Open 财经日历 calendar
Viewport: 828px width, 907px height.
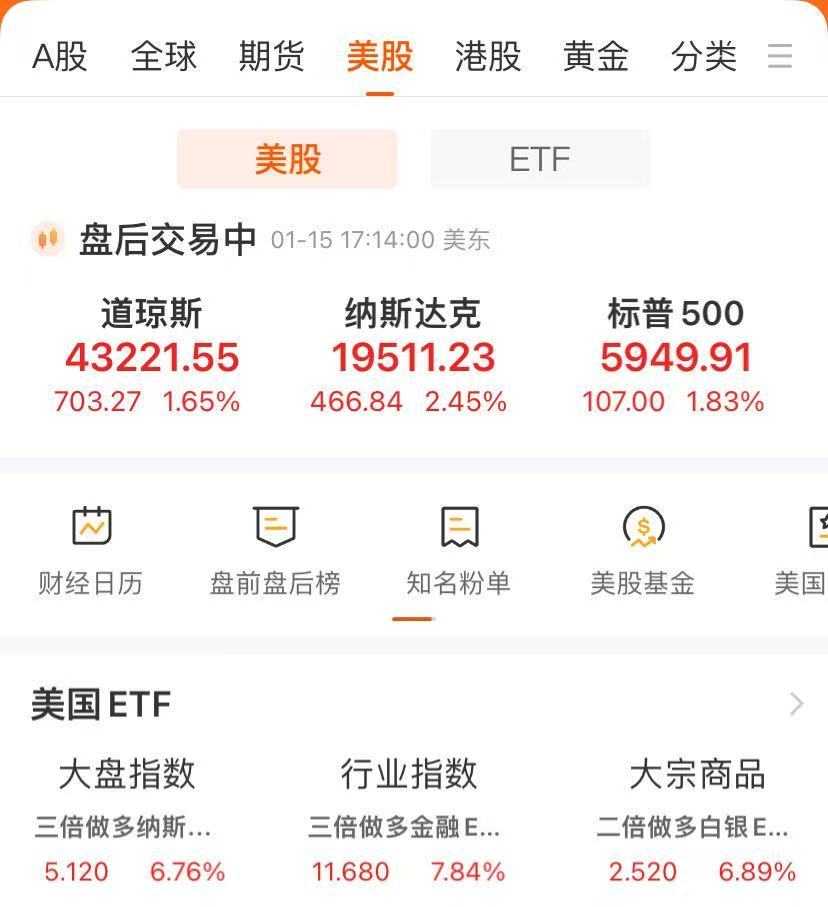(x=91, y=550)
